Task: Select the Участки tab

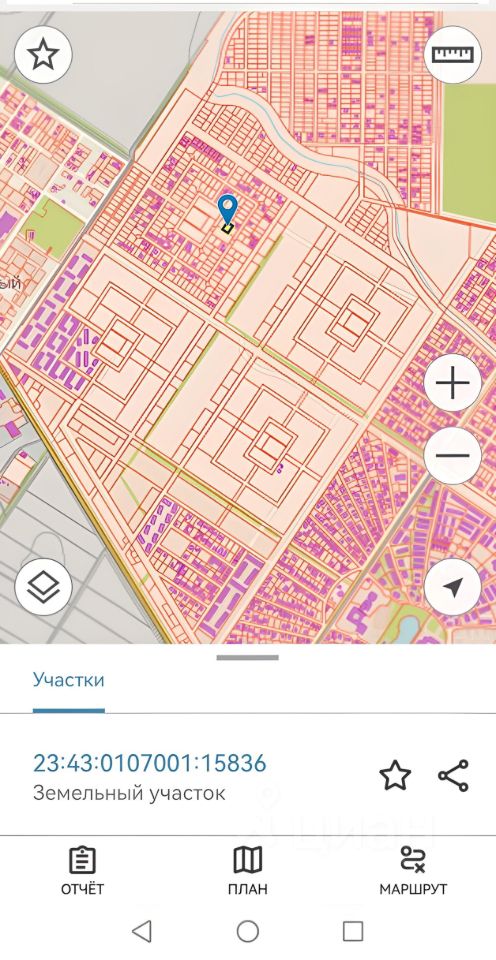Action: point(69,680)
